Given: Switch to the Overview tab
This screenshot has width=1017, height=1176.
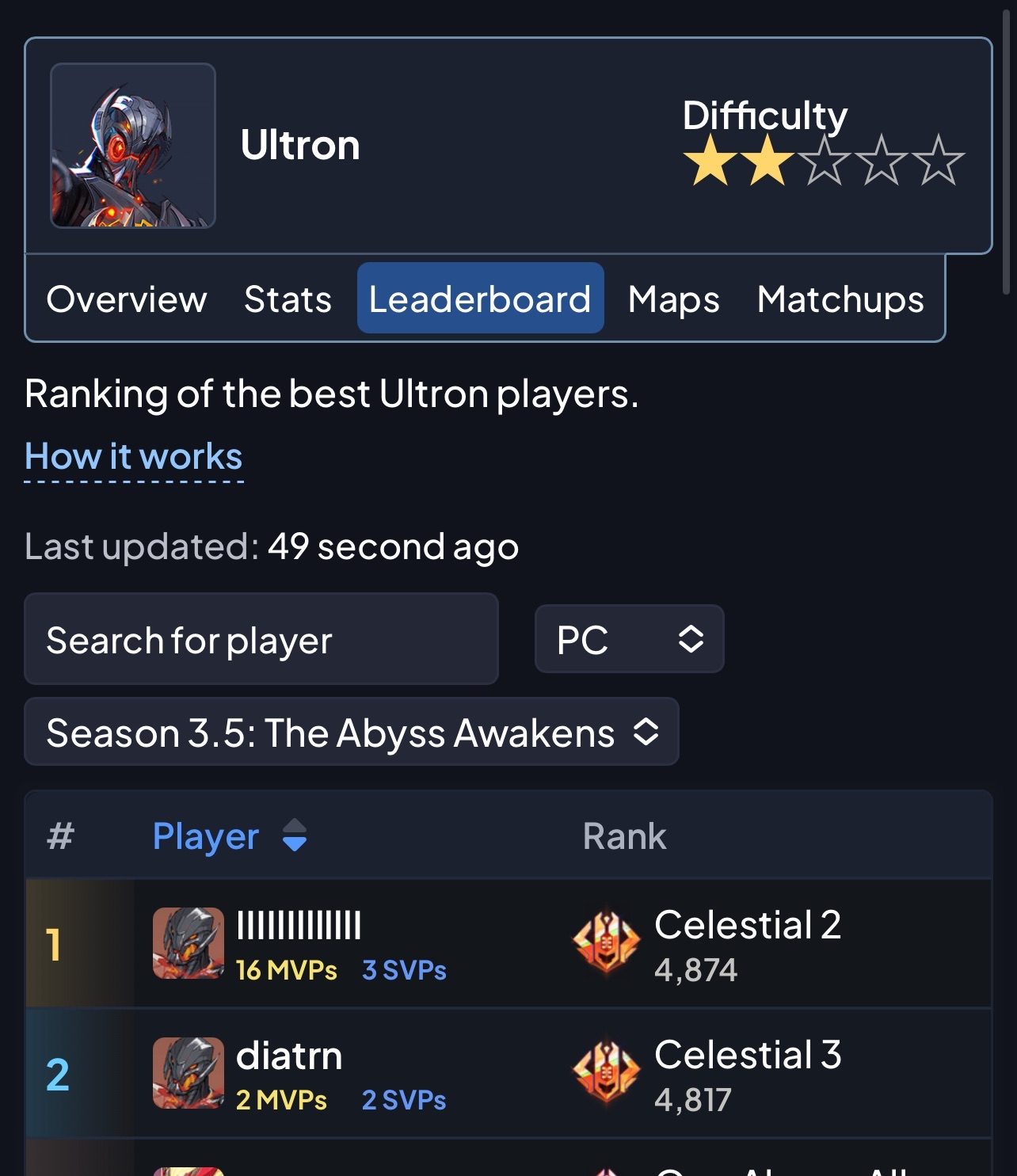Looking at the screenshot, I should (x=127, y=299).
